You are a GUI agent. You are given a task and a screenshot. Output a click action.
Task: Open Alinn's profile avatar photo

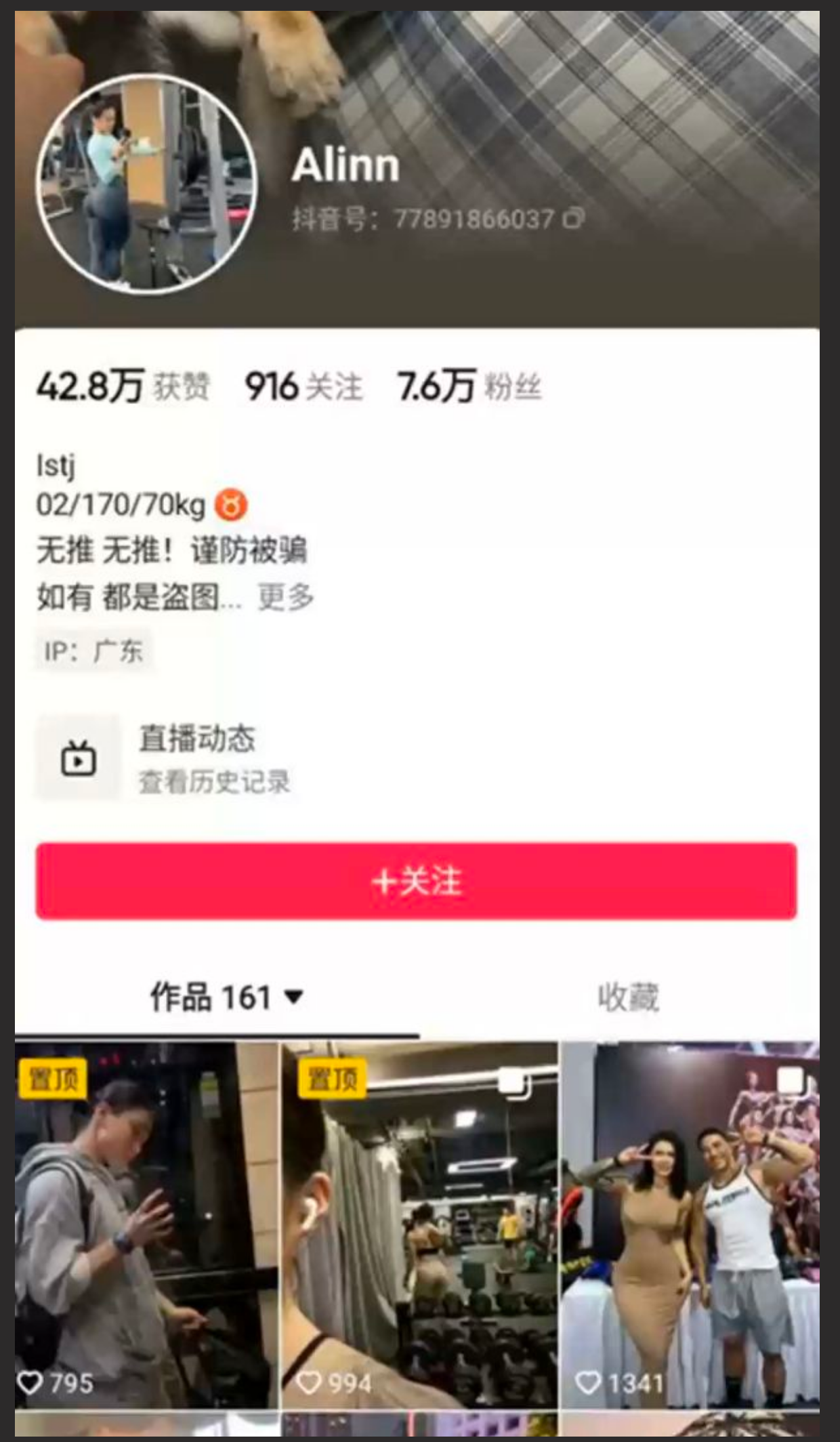click(x=146, y=184)
